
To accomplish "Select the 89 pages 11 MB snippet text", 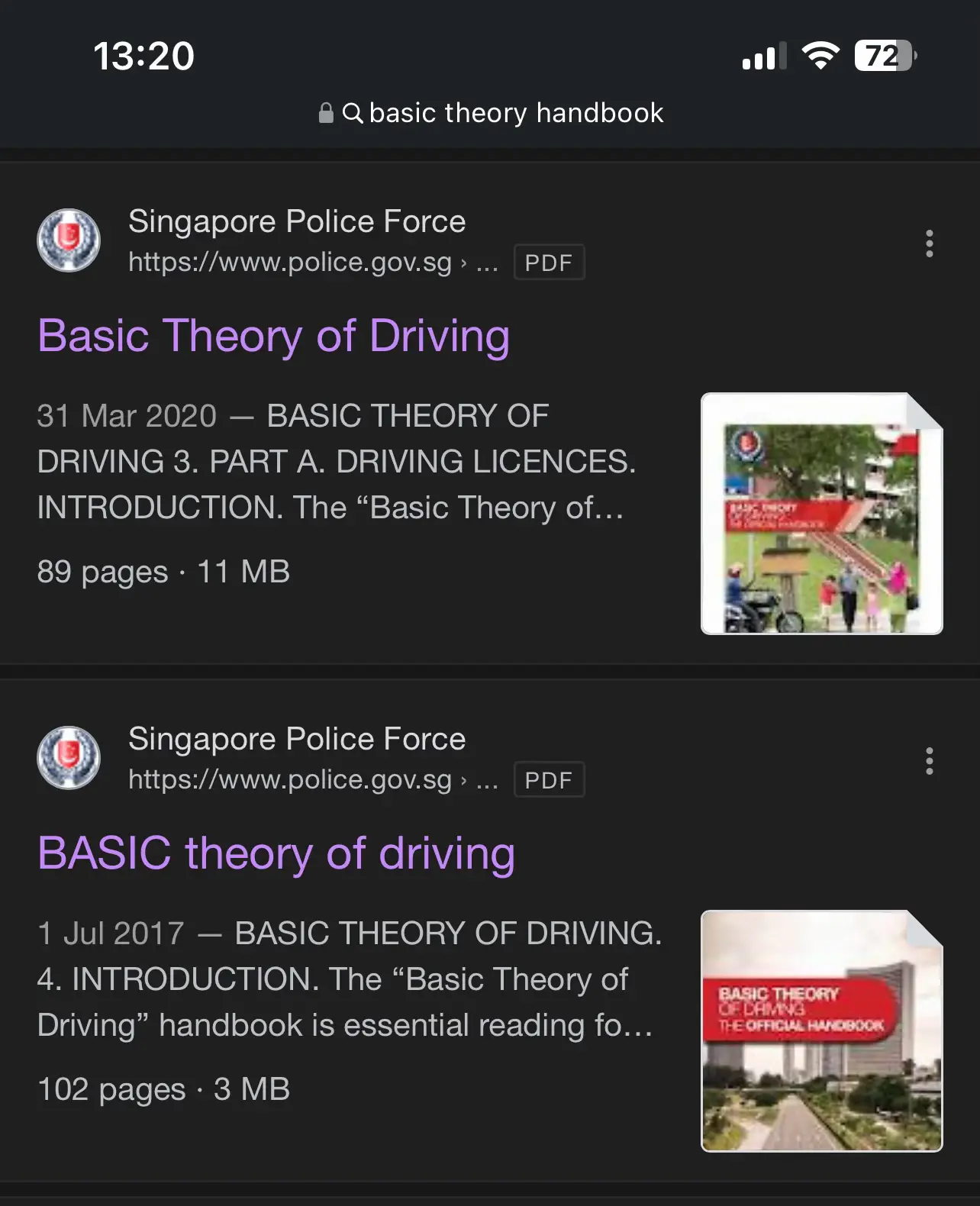I will pos(163,572).
